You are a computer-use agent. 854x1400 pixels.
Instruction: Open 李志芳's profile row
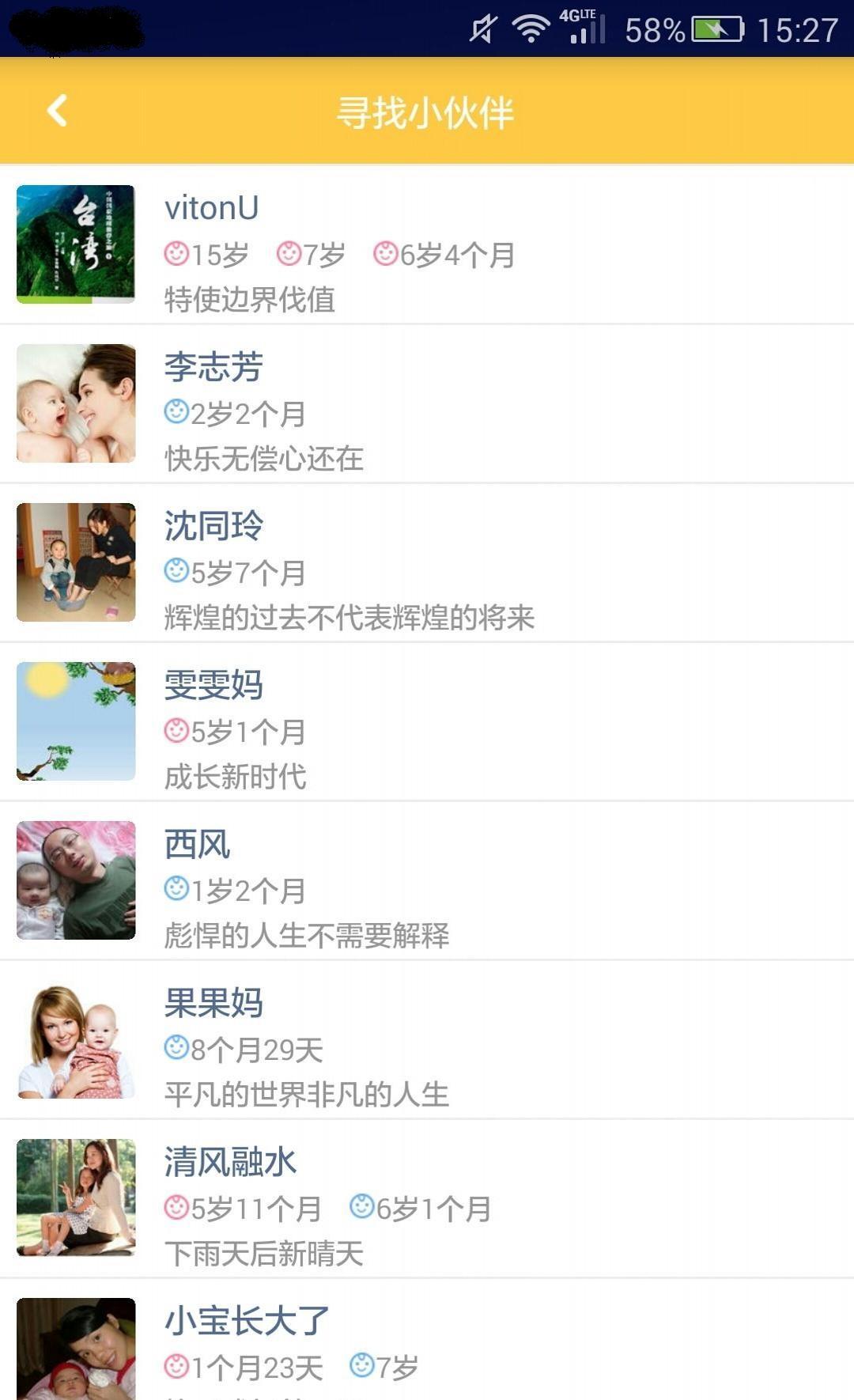click(427, 404)
